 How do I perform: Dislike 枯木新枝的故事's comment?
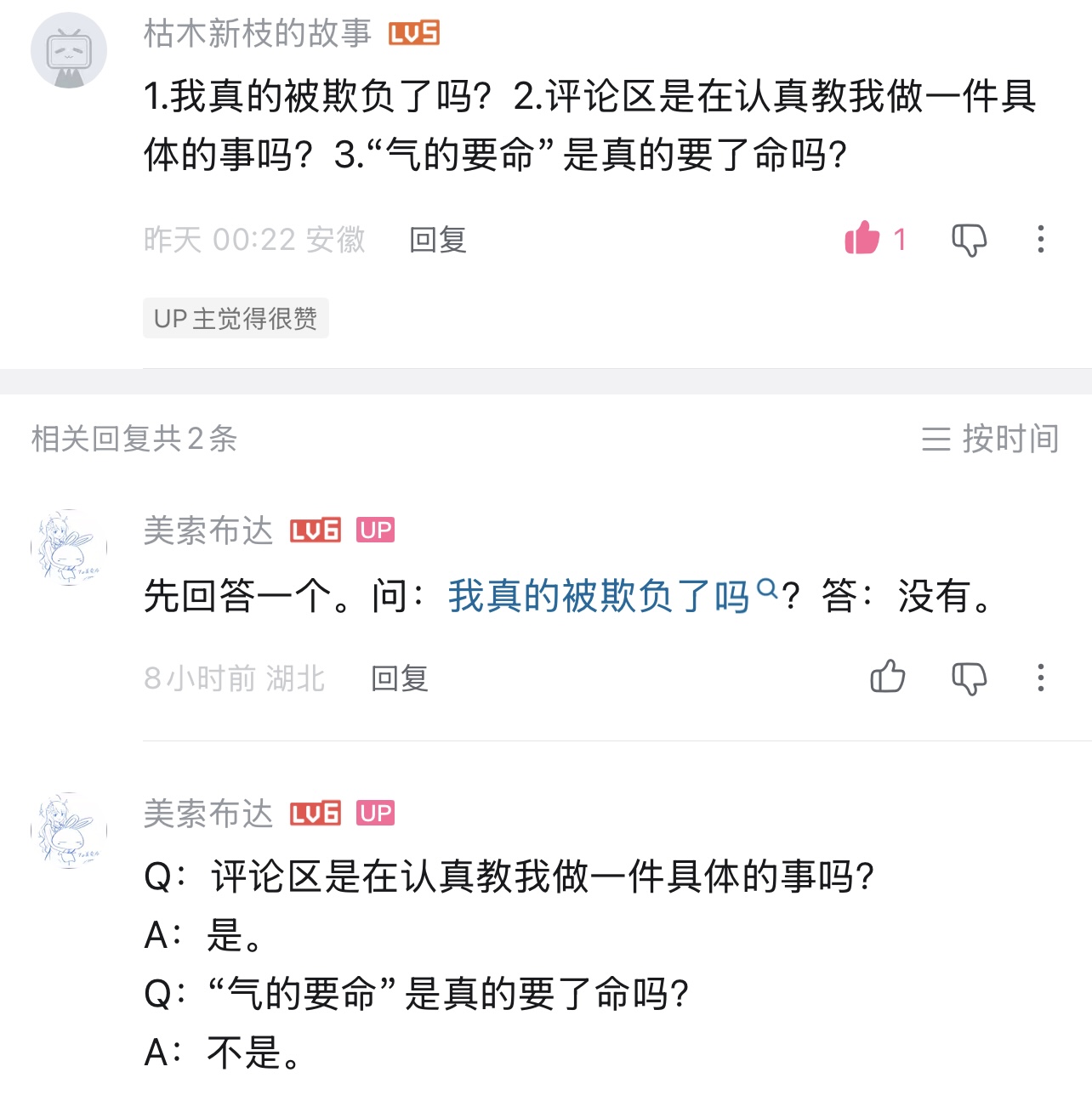969,240
